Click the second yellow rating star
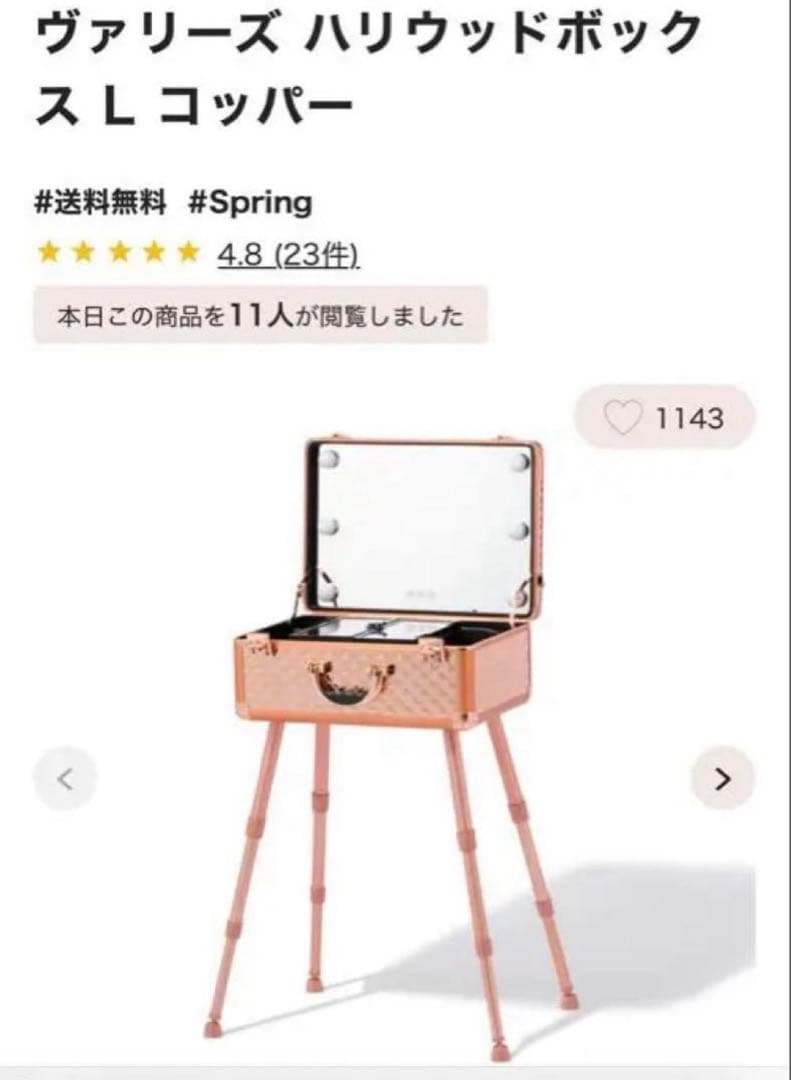The width and height of the screenshot is (791, 1080). (x=83, y=253)
